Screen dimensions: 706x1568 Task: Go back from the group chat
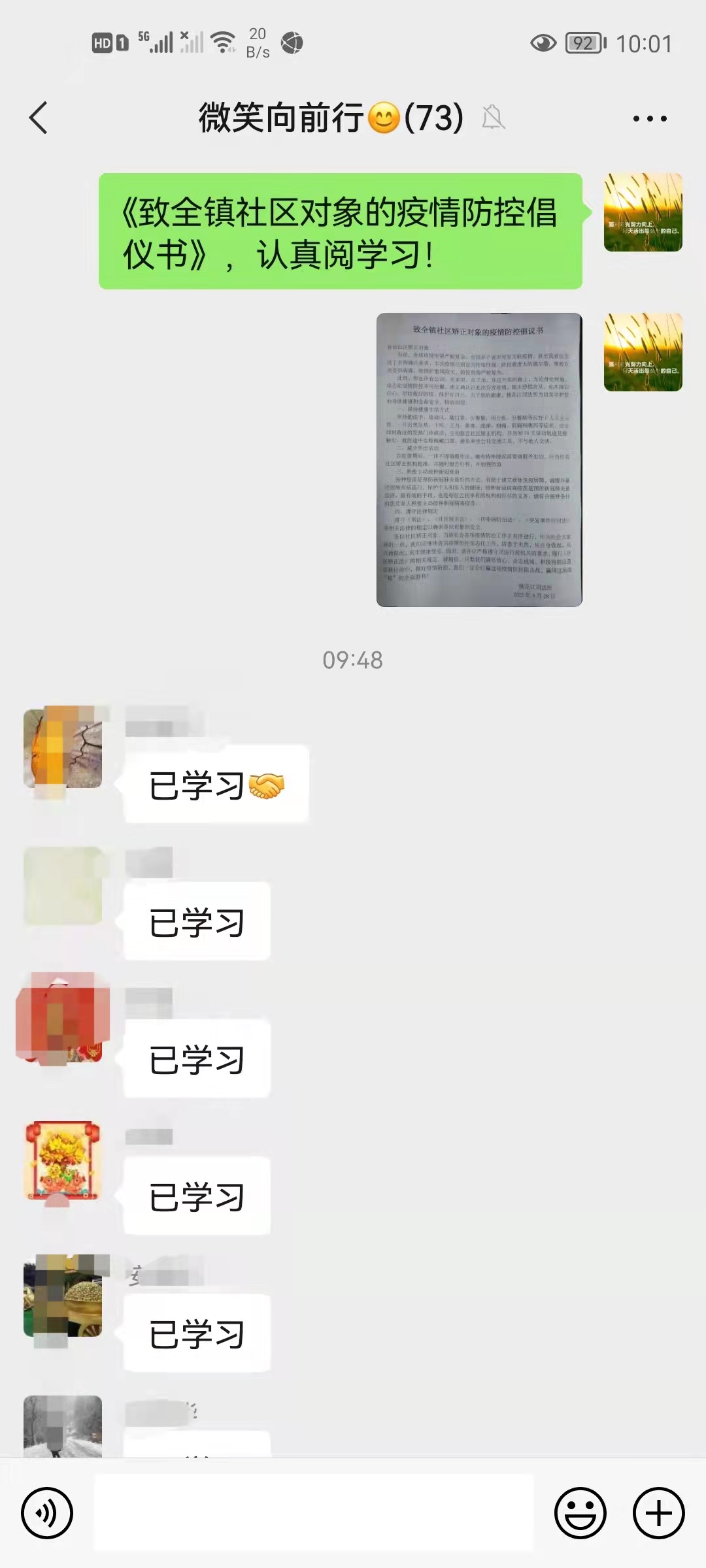pos(39,118)
